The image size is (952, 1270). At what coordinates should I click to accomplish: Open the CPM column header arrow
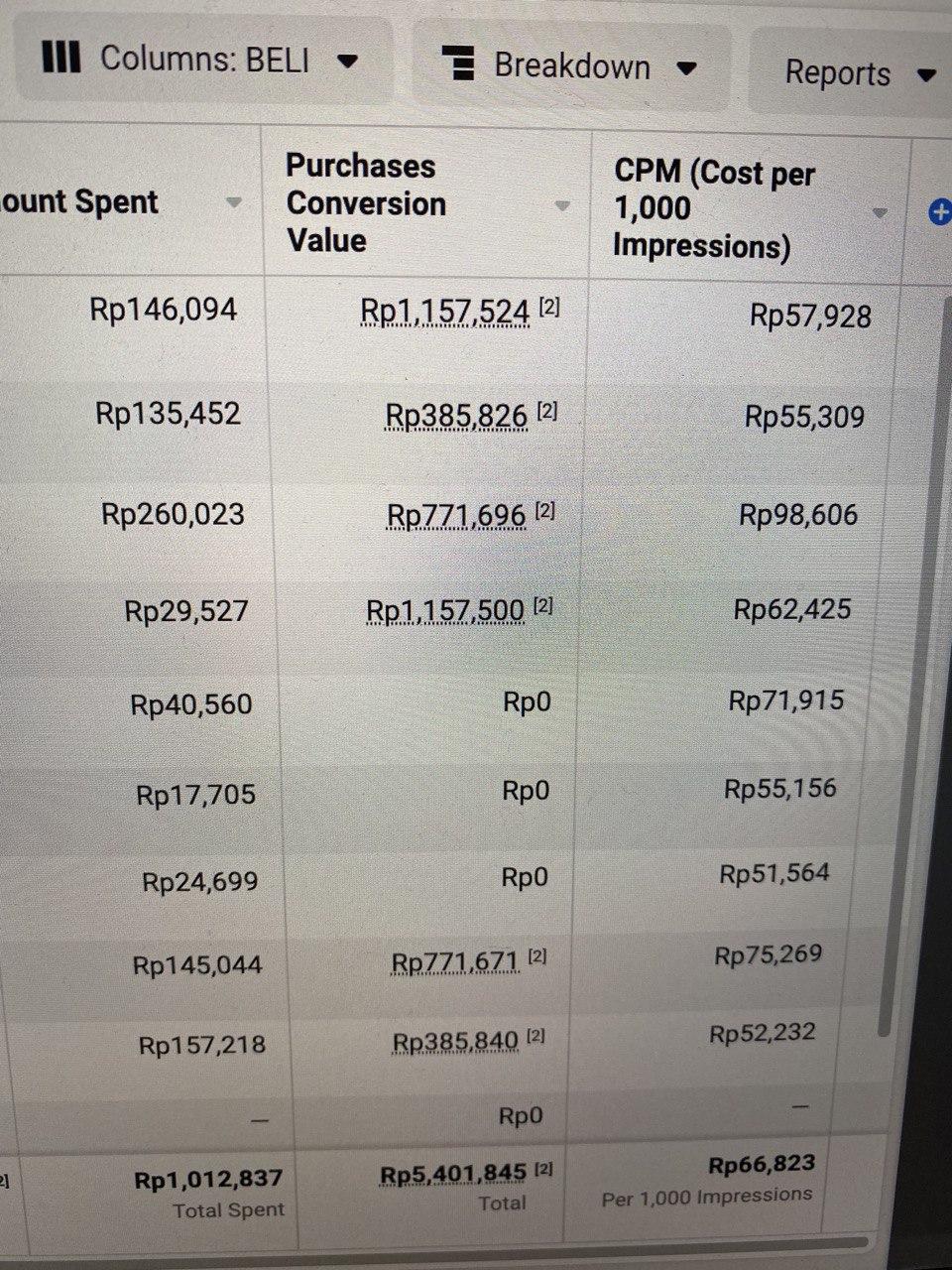coord(879,213)
